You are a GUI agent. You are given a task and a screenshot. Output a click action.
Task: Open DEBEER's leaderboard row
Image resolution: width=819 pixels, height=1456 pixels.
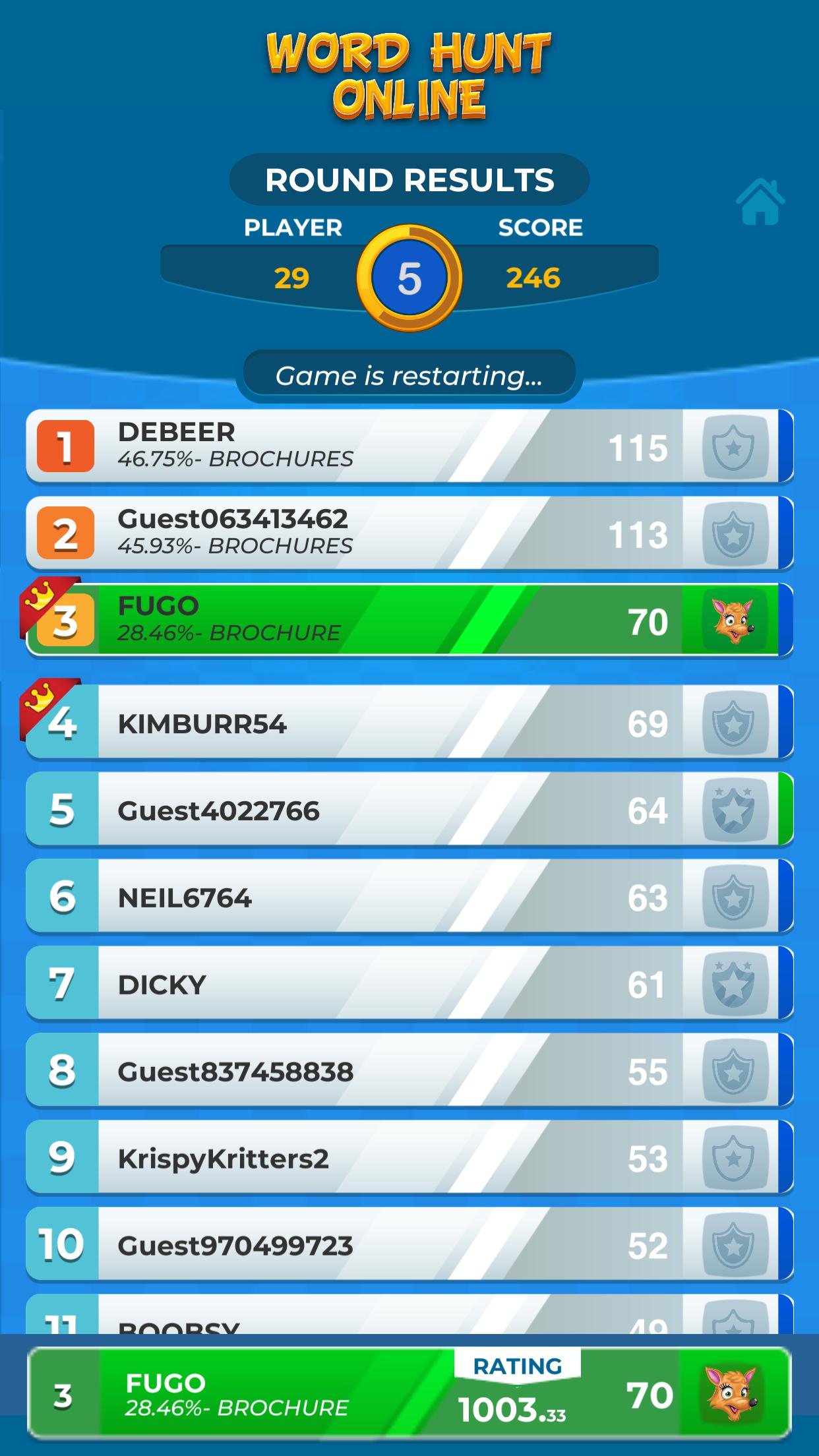409,446
